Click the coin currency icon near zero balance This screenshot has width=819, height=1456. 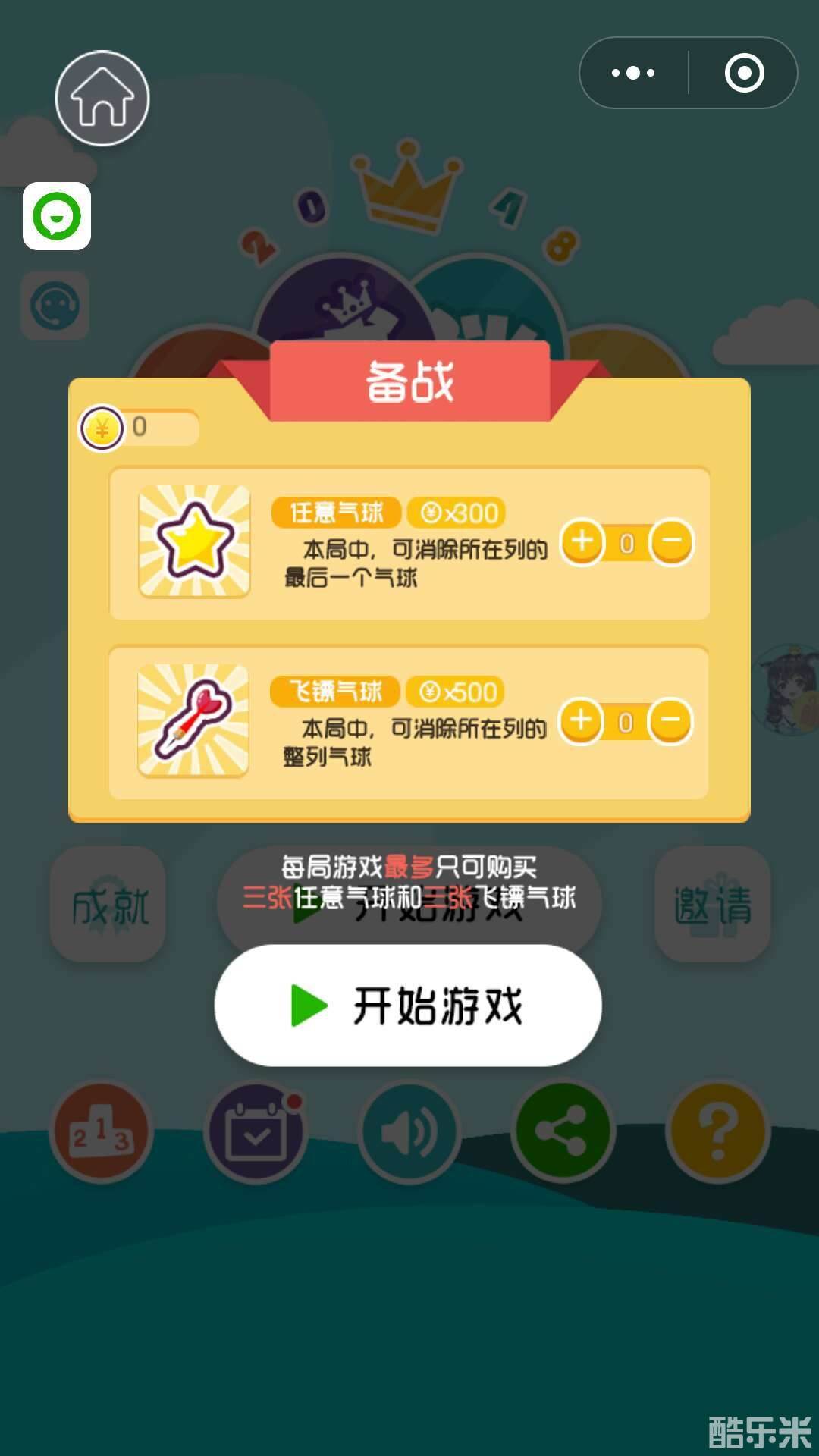102,428
